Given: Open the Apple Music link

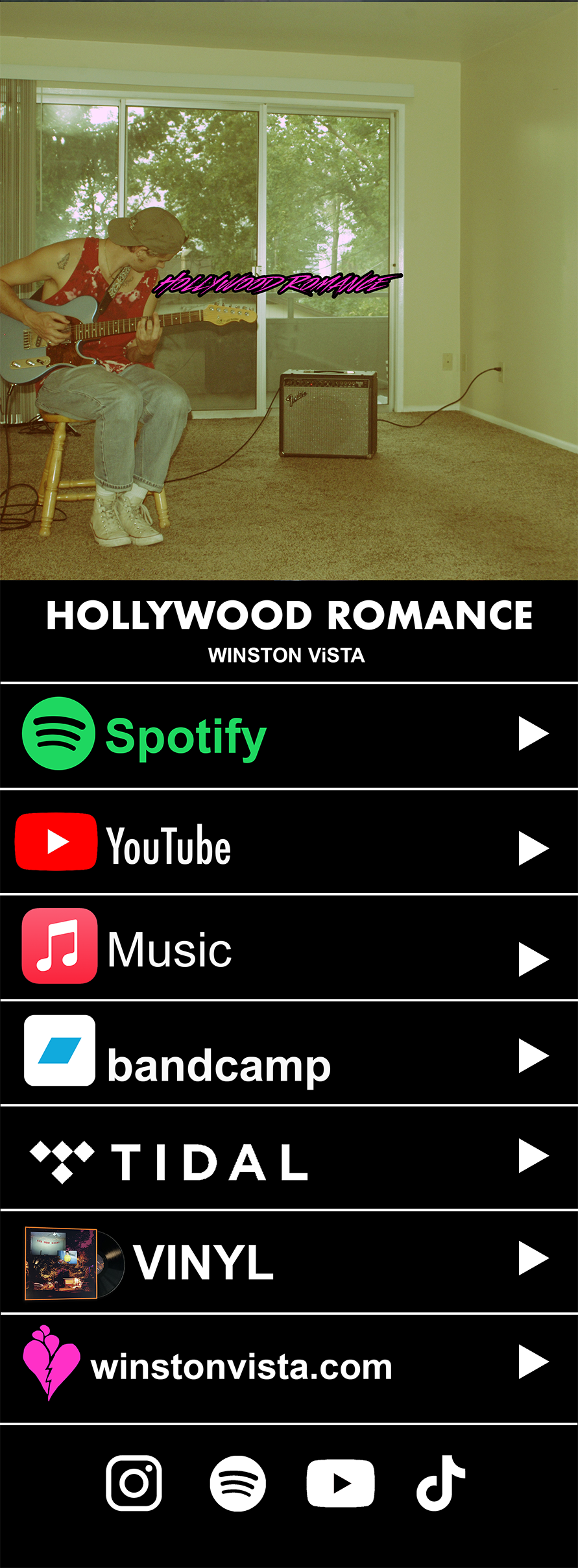Looking at the screenshot, I should [x=289, y=949].
